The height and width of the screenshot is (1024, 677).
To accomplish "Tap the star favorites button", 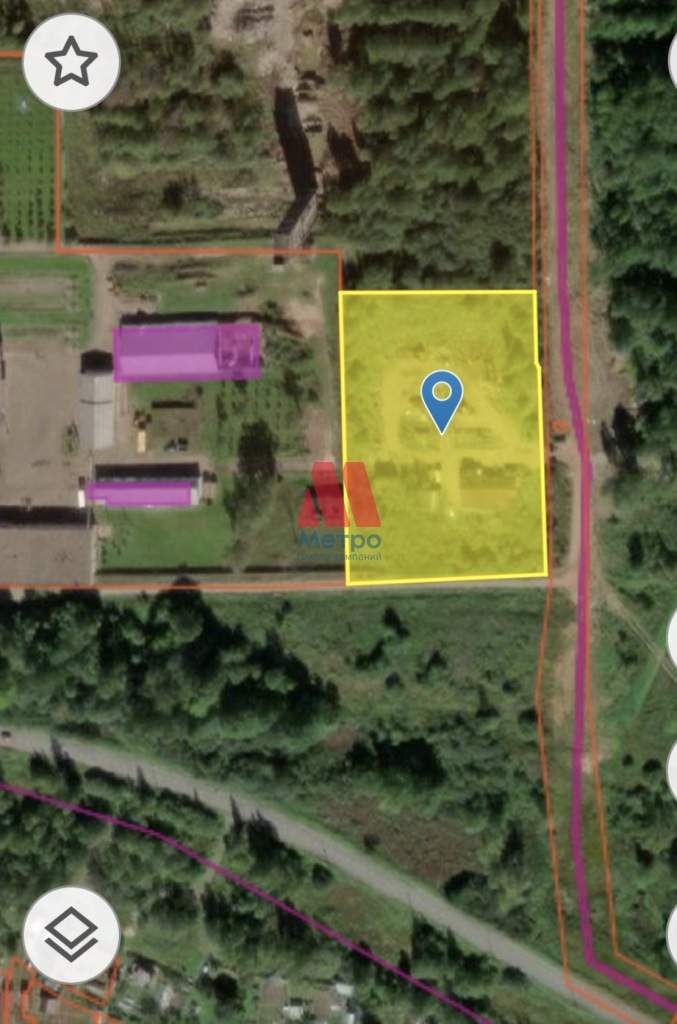I will click(71, 63).
